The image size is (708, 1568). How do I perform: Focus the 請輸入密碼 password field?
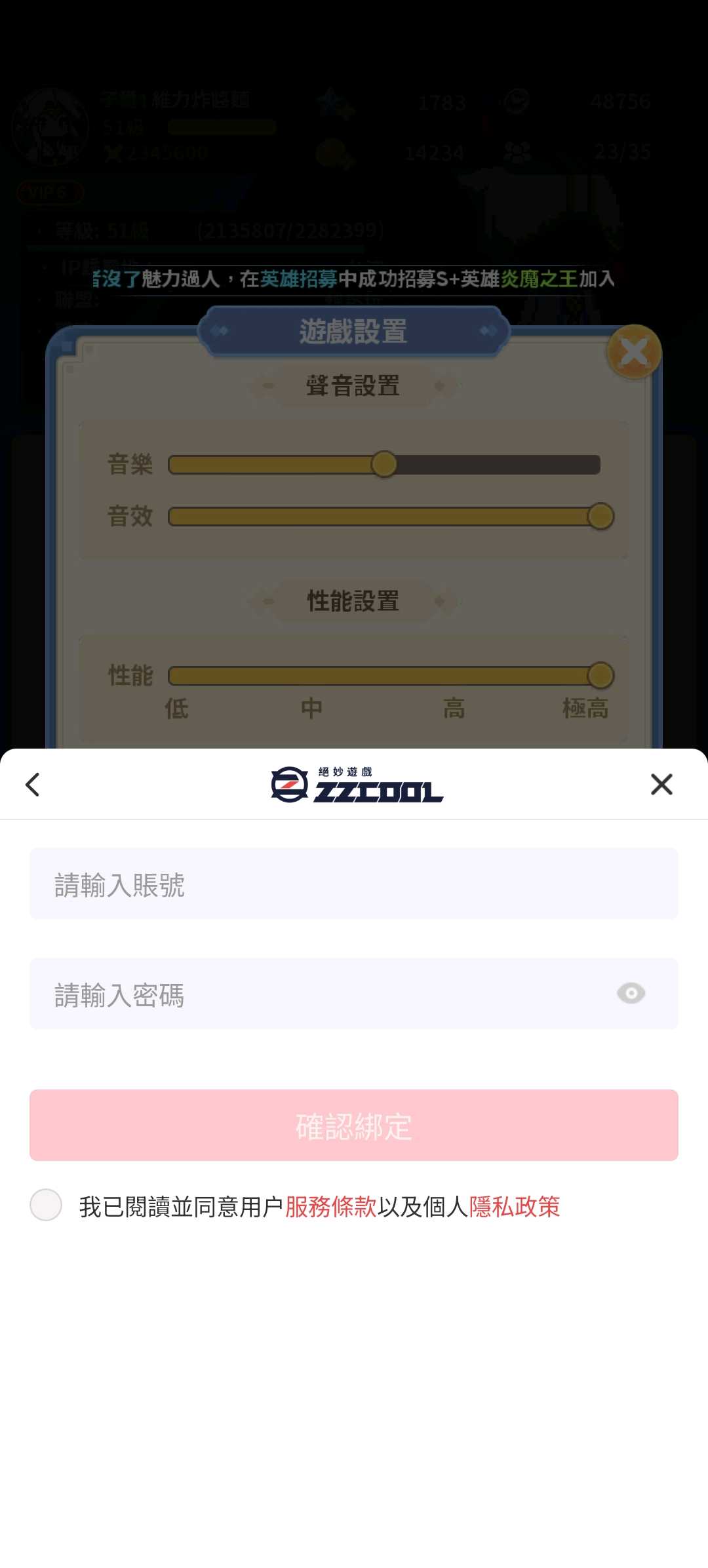[315, 994]
